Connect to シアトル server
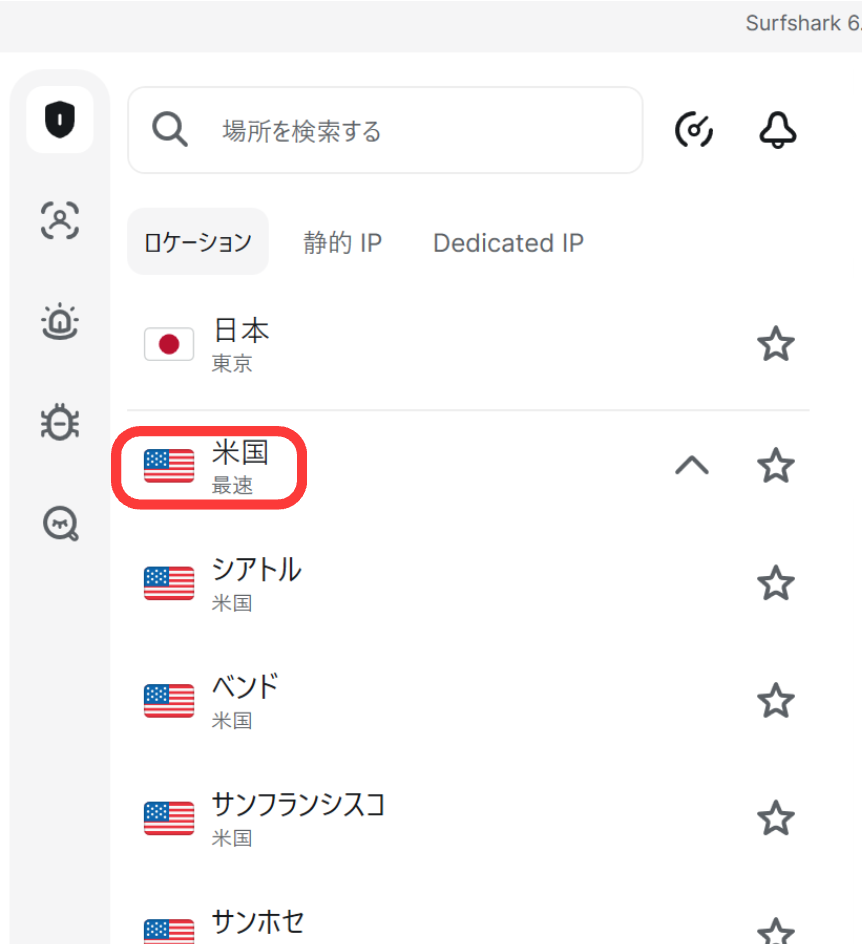The width and height of the screenshot is (862, 944). pos(256,583)
